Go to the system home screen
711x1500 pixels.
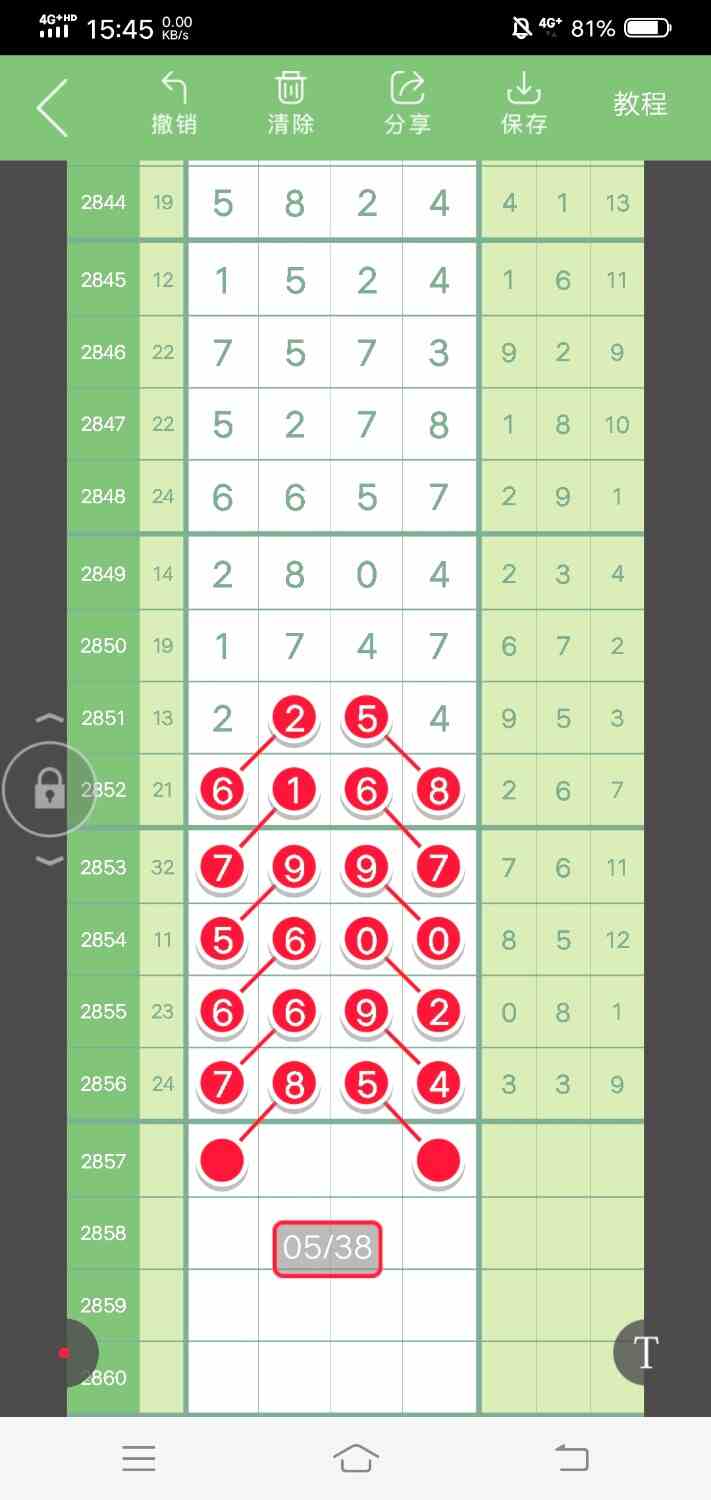point(356,1458)
